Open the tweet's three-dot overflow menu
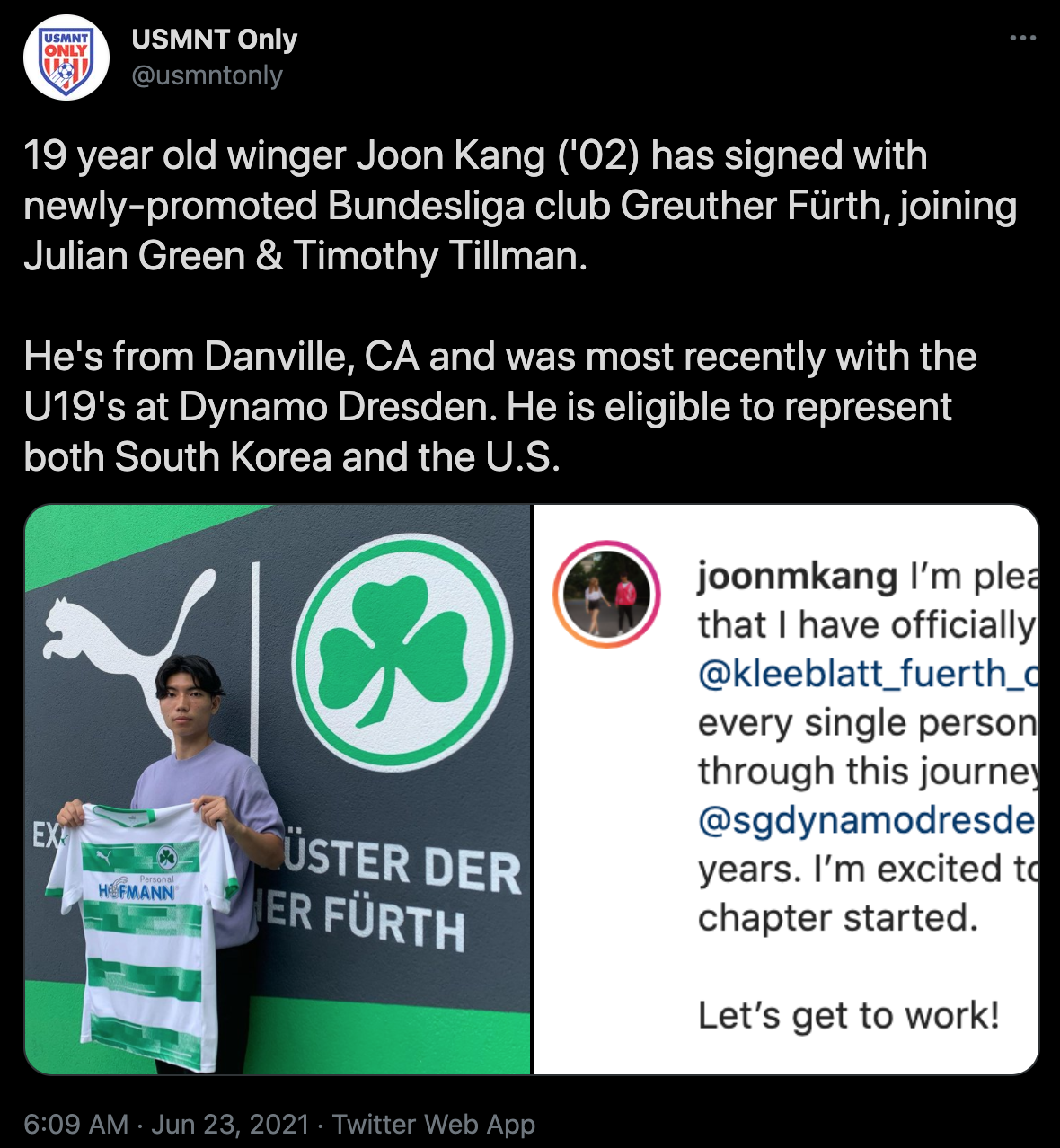The height and width of the screenshot is (1148, 1060). pyautogui.click(x=1022, y=39)
